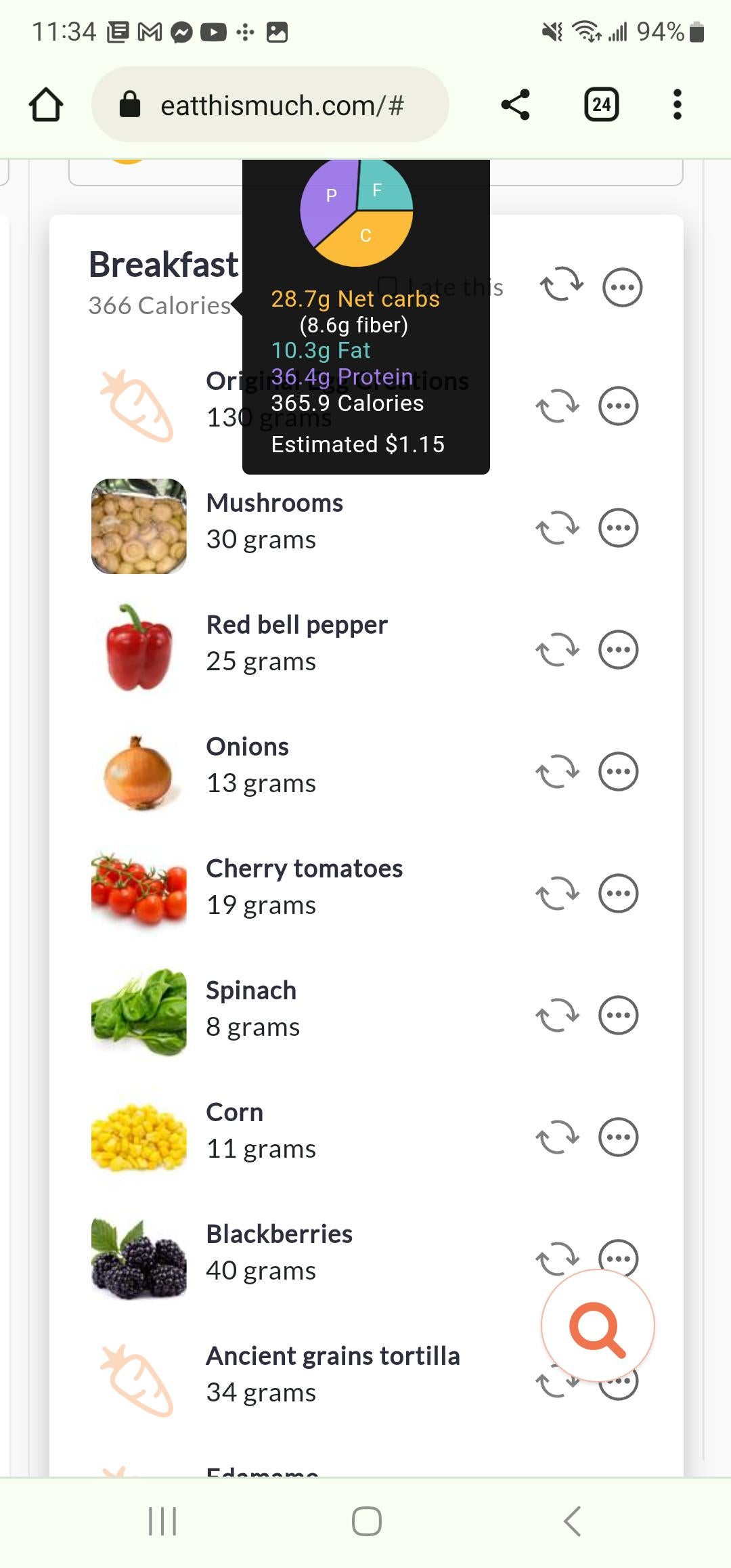The height and width of the screenshot is (1568, 731).
Task: Go back using system navigation
Action: click(572, 1521)
